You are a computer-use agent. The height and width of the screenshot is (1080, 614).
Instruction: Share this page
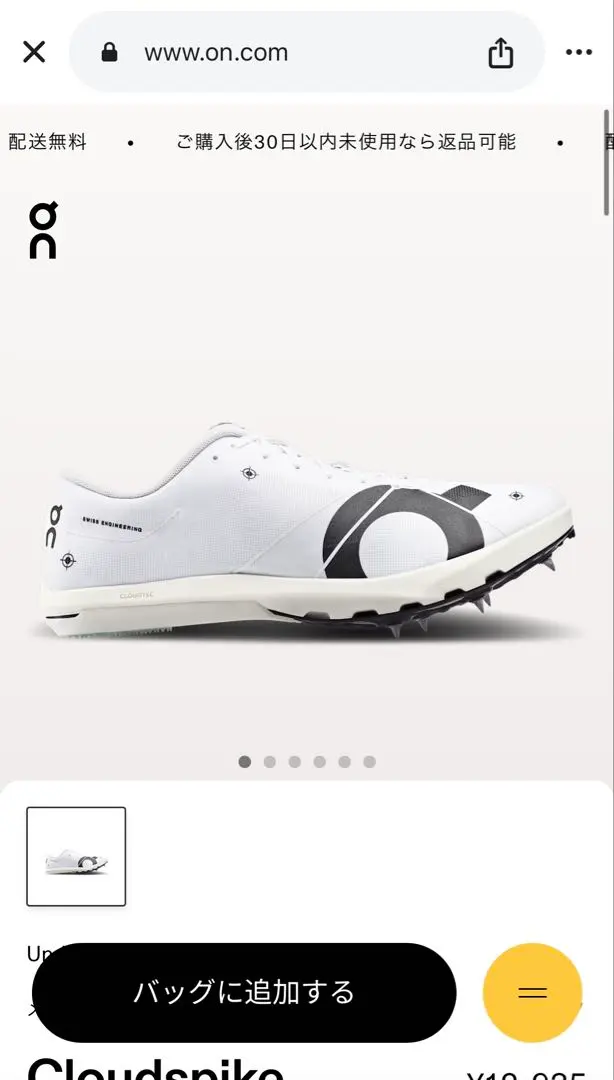pyautogui.click(x=500, y=53)
